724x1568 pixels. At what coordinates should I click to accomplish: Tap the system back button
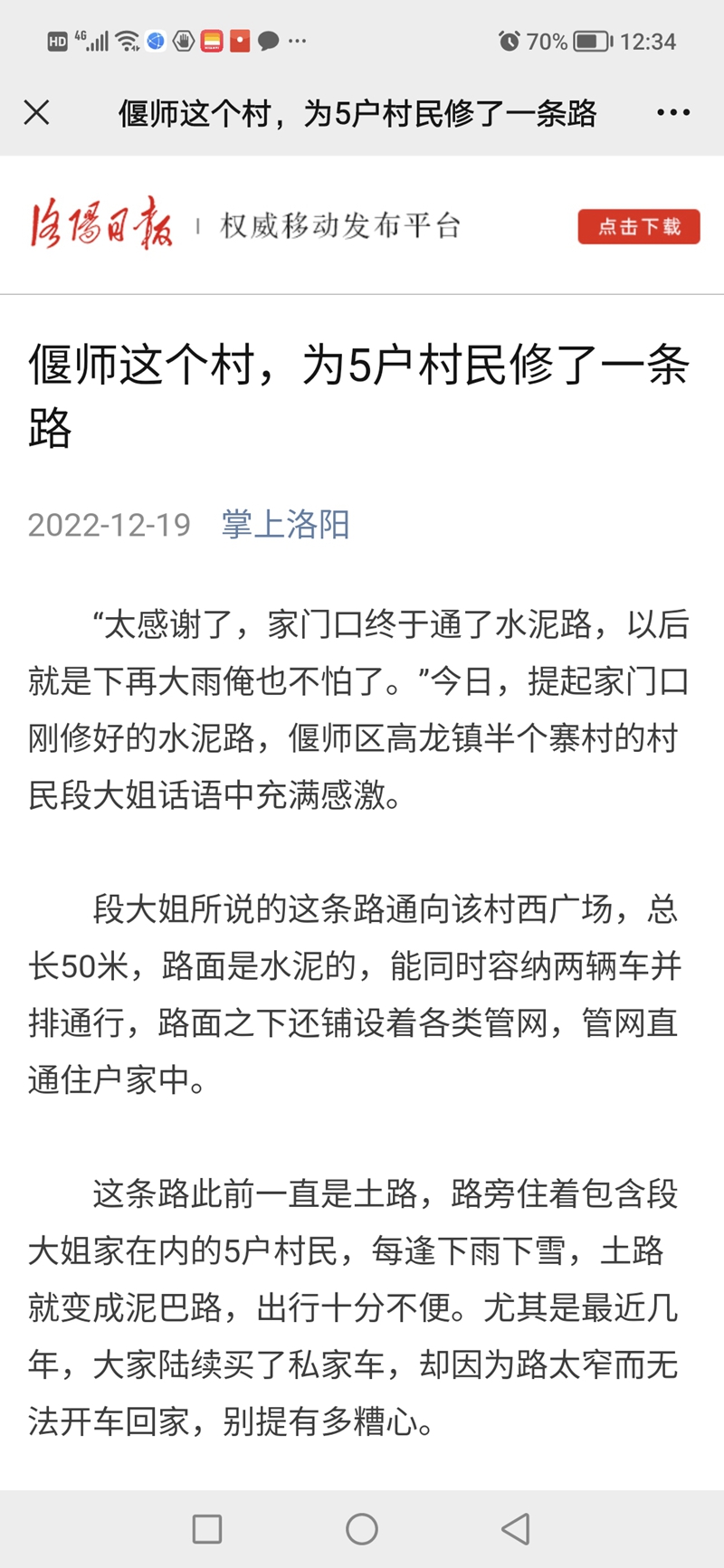[x=516, y=1529]
